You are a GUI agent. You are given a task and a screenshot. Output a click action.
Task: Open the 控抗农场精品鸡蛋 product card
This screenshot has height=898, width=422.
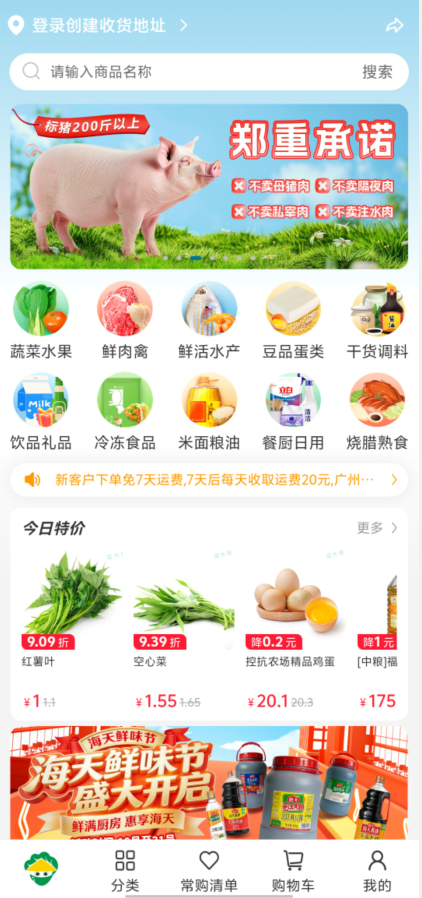(x=291, y=629)
